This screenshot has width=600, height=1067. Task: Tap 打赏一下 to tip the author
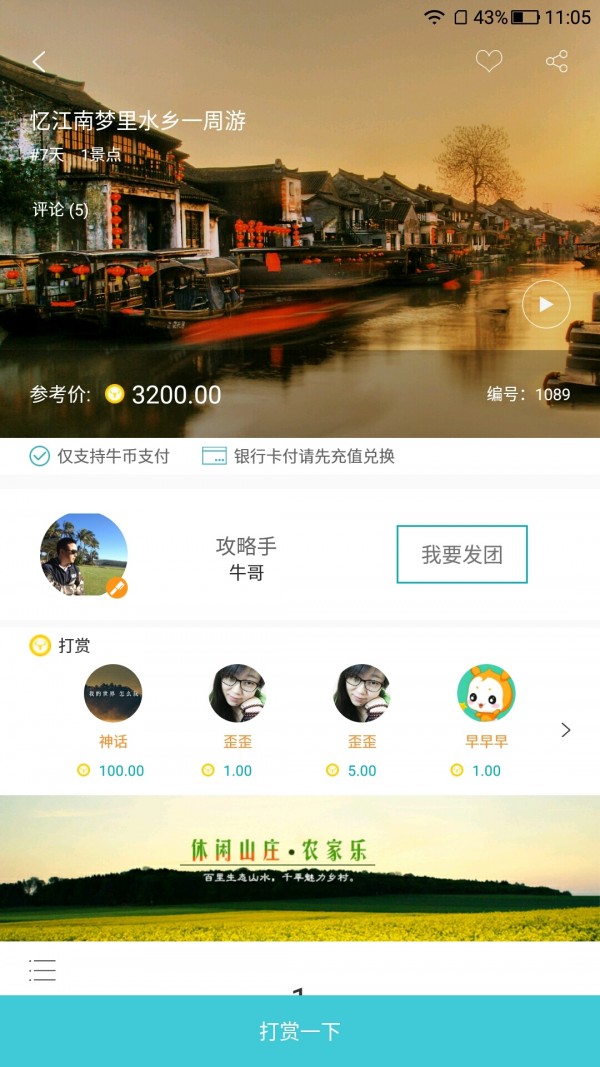[300, 1031]
